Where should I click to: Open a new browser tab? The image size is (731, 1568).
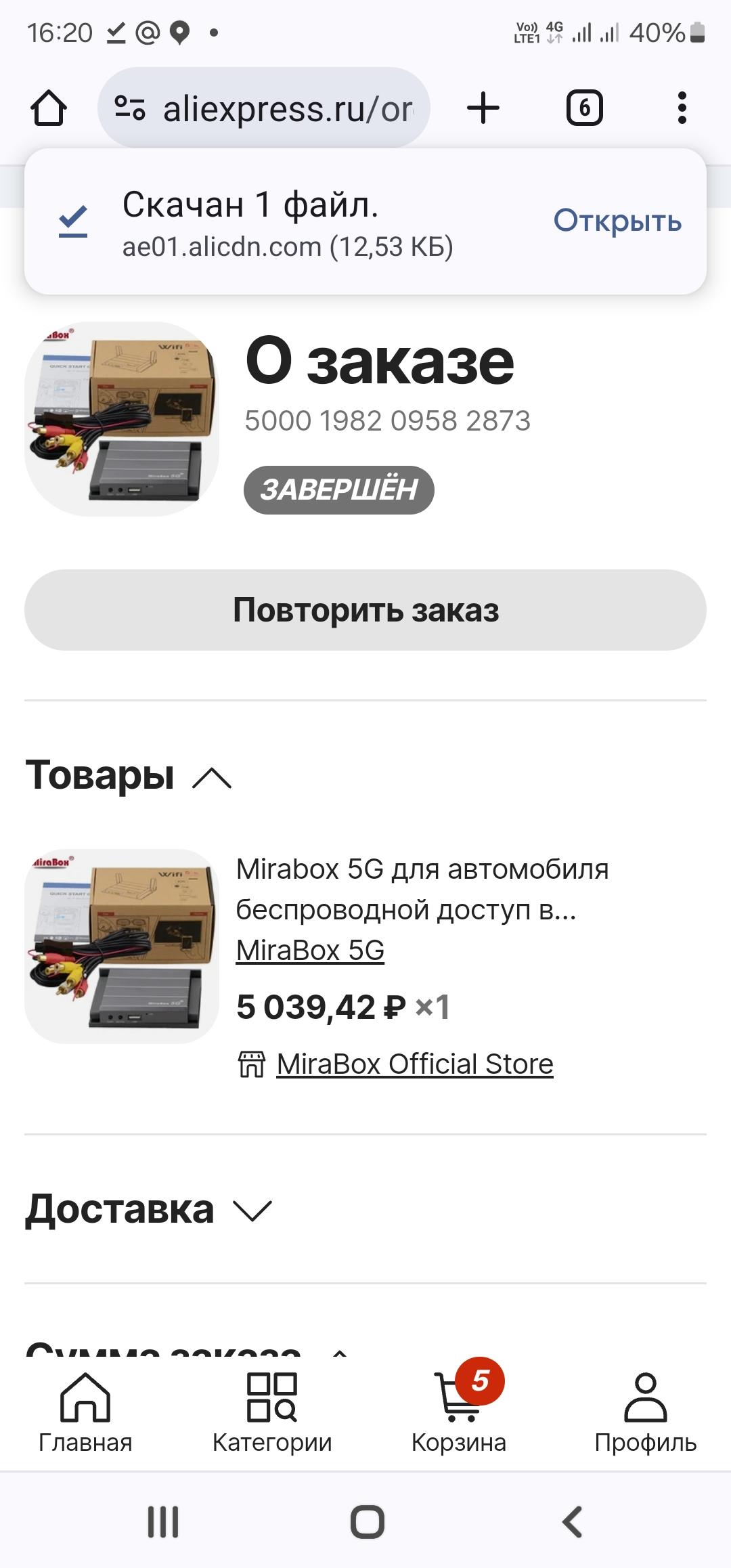(x=483, y=108)
